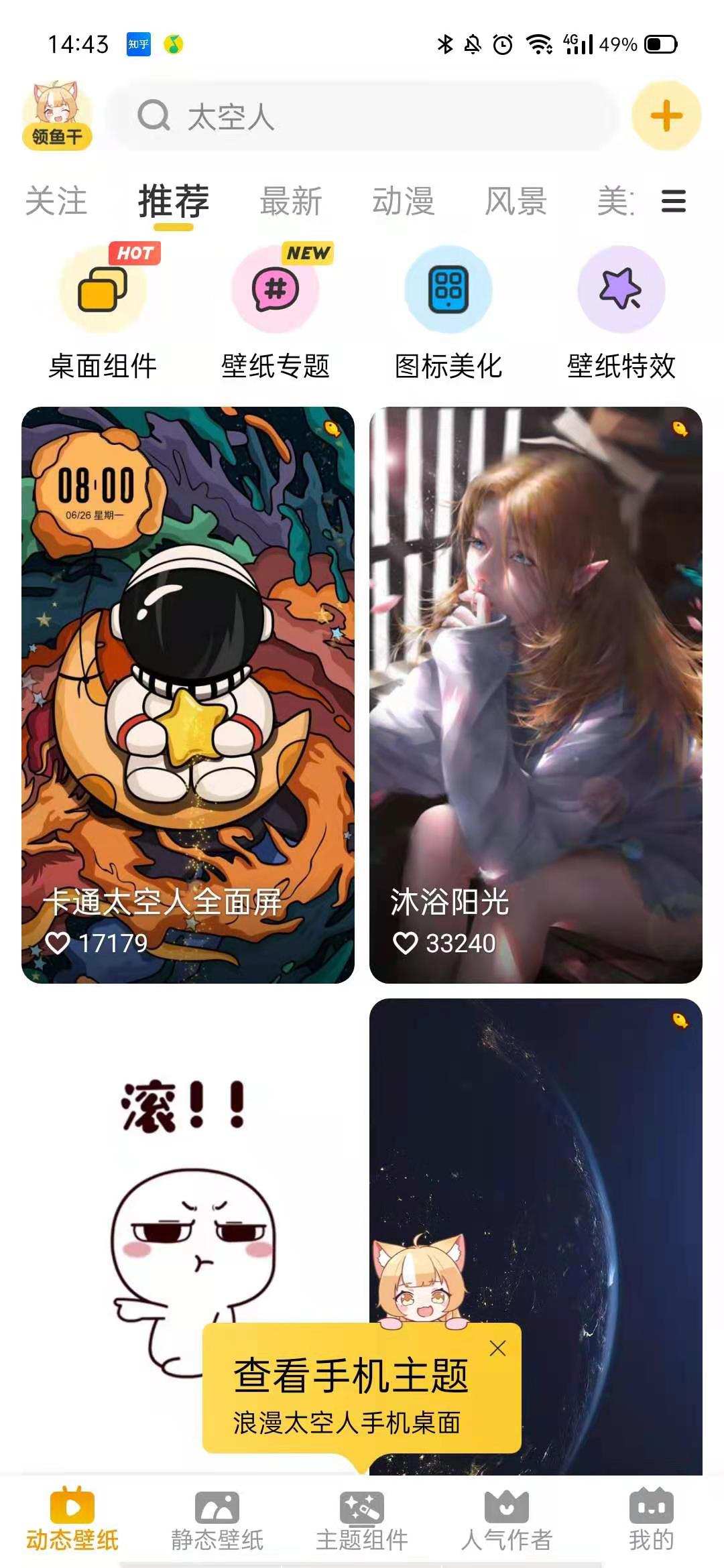Switch to the 关注 tab
This screenshot has width=724, height=1568.
(x=56, y=201)
